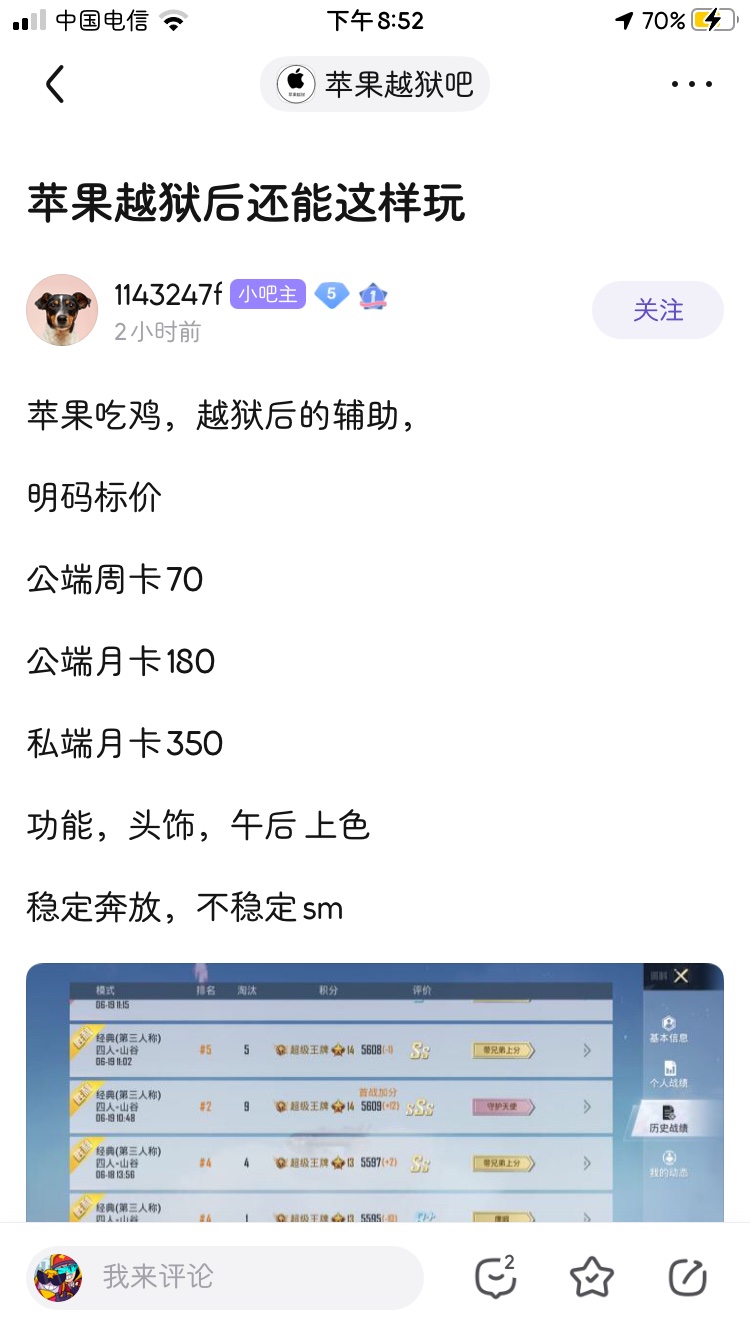Open the poster's dog avatar profile
The height and width of the screenshot is (1334, 750).
click(62, 310)
